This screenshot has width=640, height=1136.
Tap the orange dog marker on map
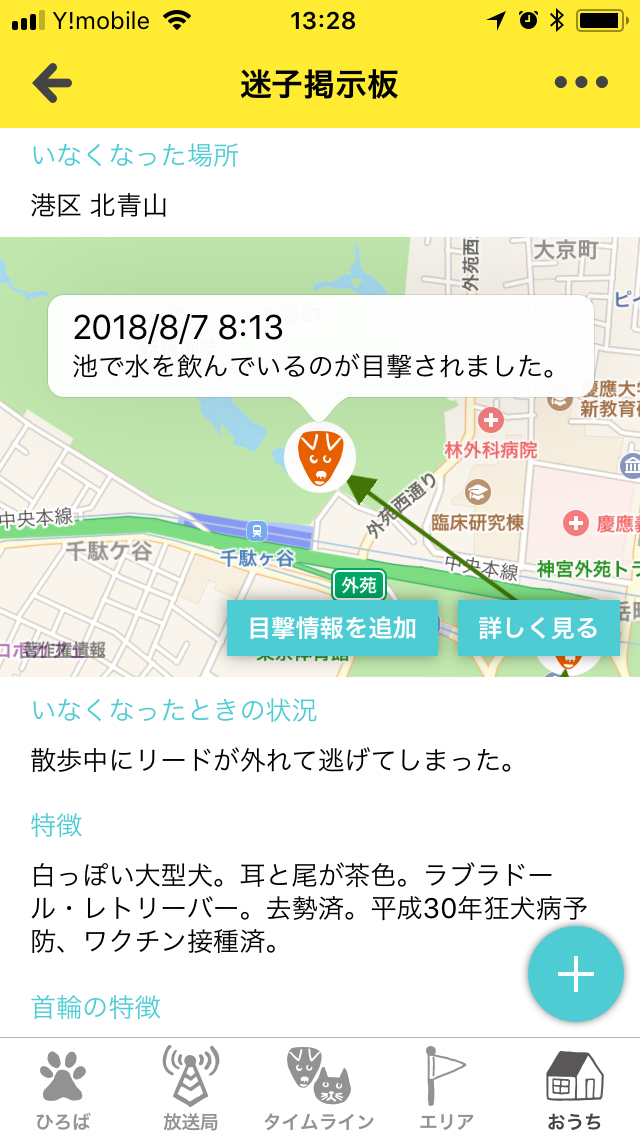coord(320,457)
